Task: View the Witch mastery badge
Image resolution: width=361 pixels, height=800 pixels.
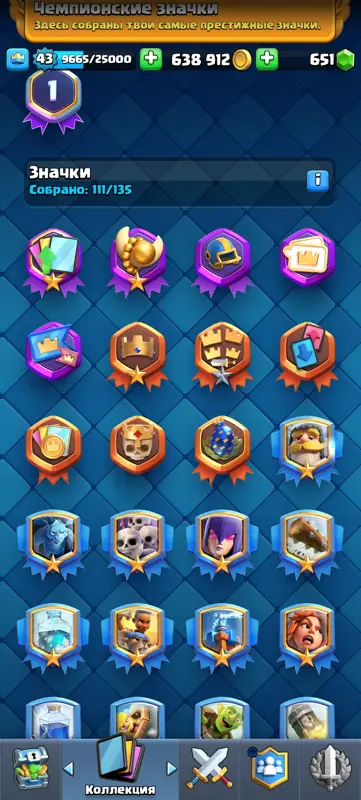Action: (x=222, y=543)
